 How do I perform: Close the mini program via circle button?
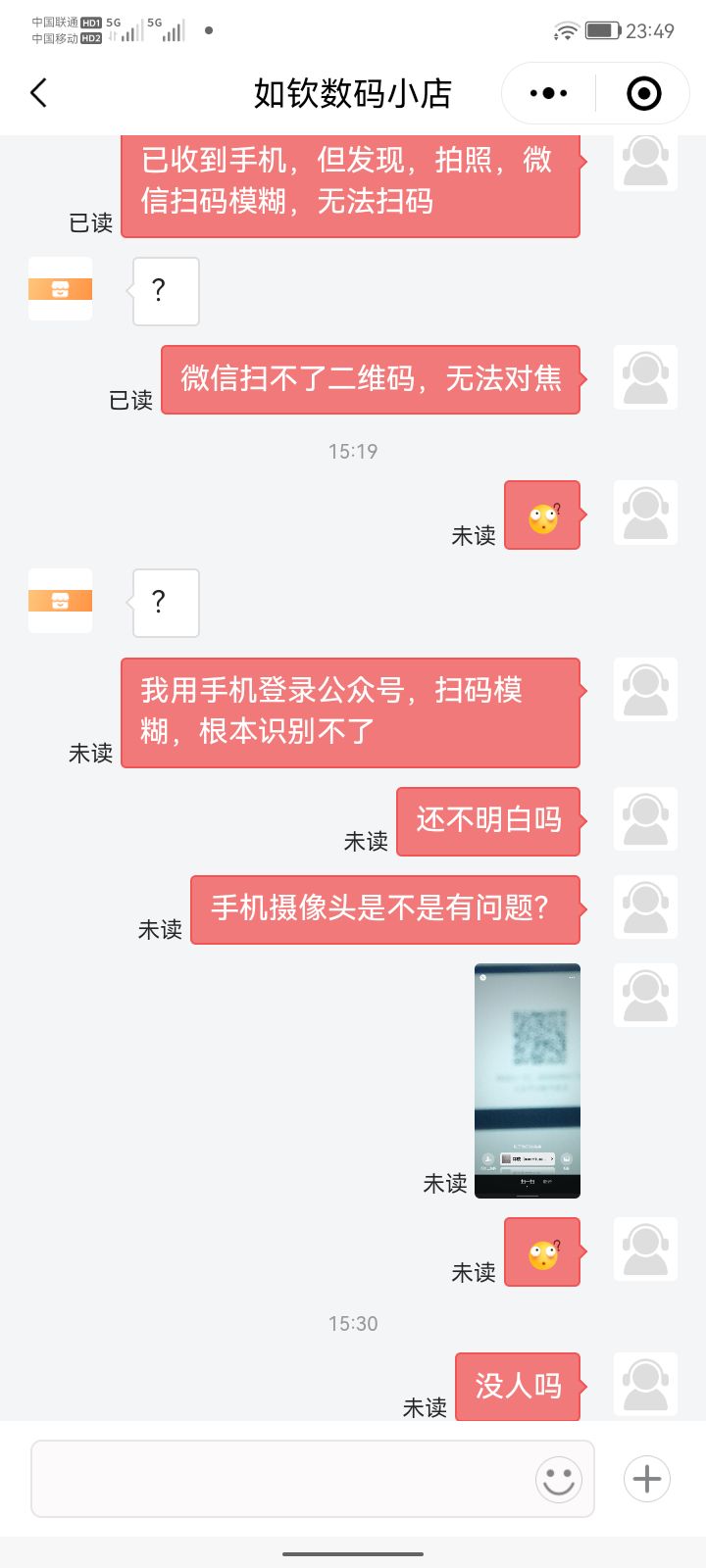(x=643, y=93)
